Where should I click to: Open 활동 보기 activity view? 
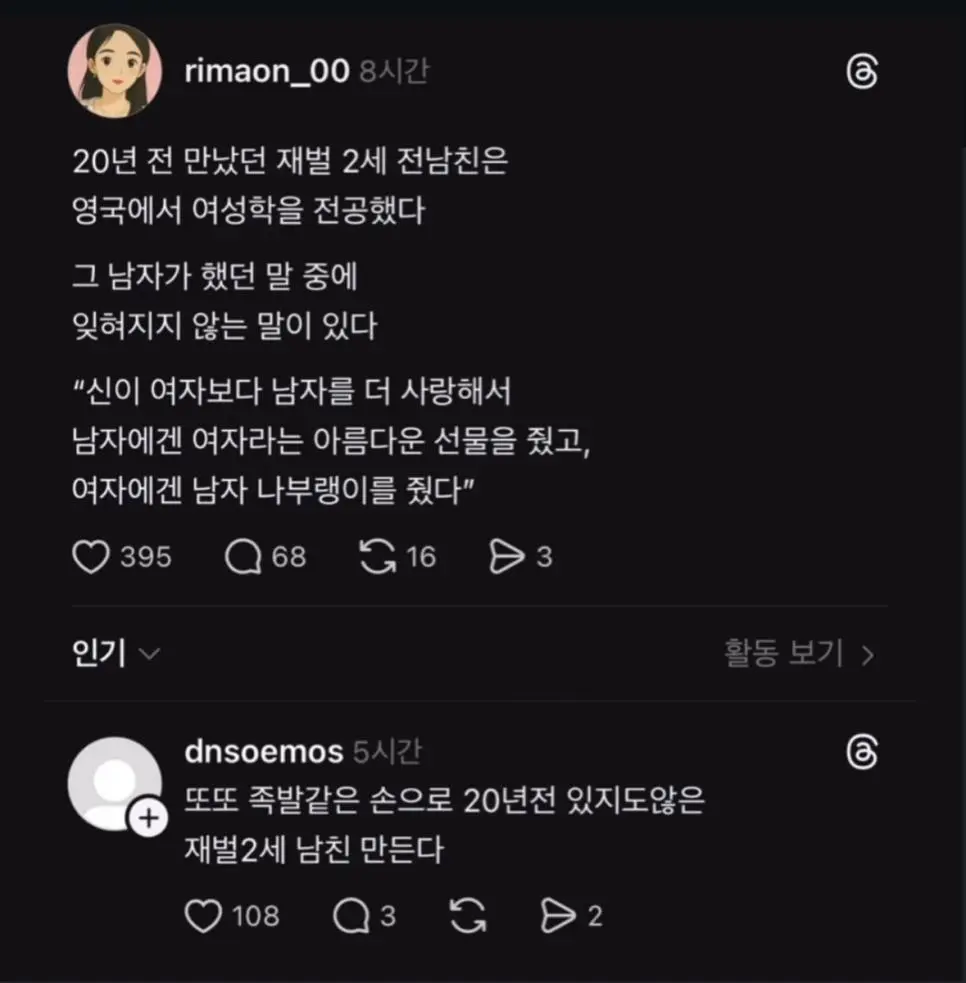point(799,654)
